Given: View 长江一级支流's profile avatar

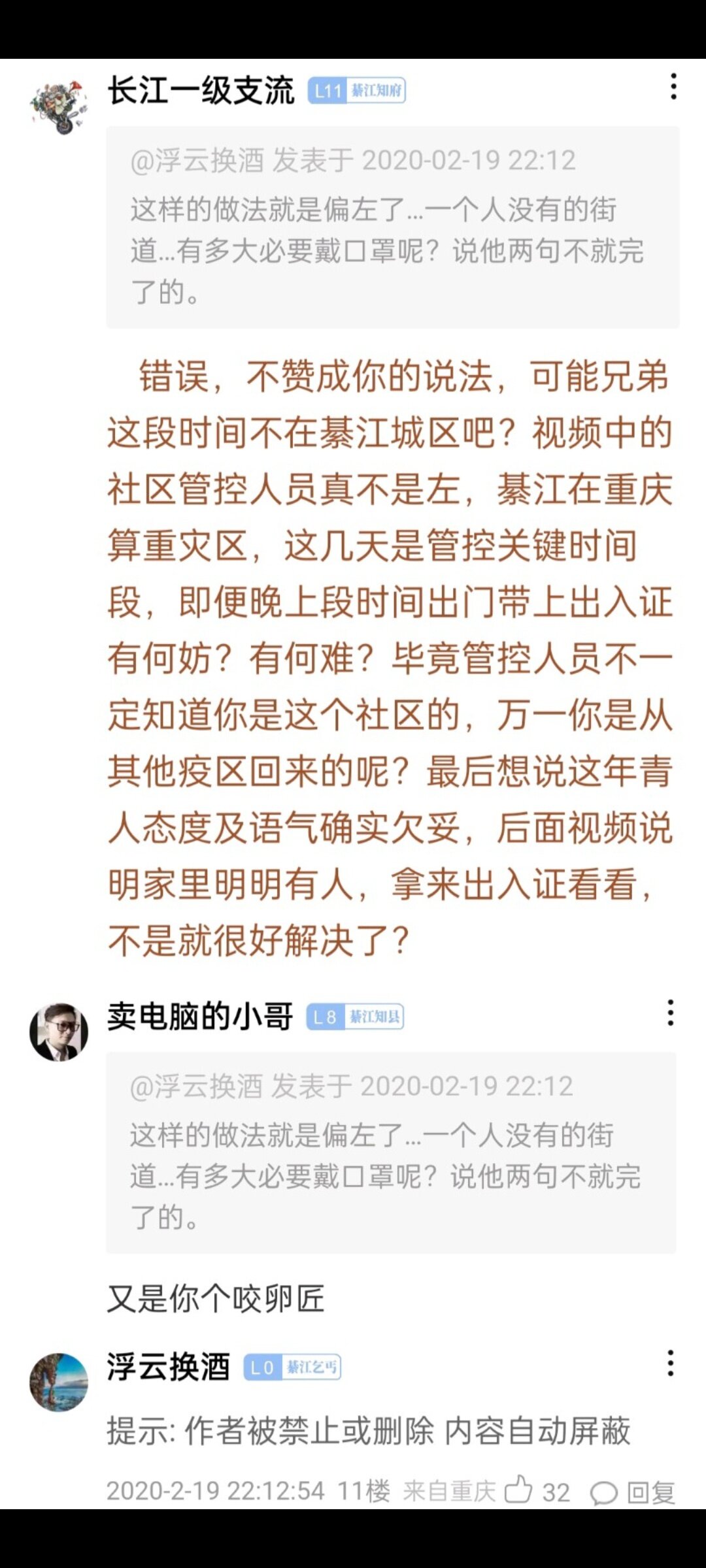Looking at the screenshot, I should click(x=59, y=107).
